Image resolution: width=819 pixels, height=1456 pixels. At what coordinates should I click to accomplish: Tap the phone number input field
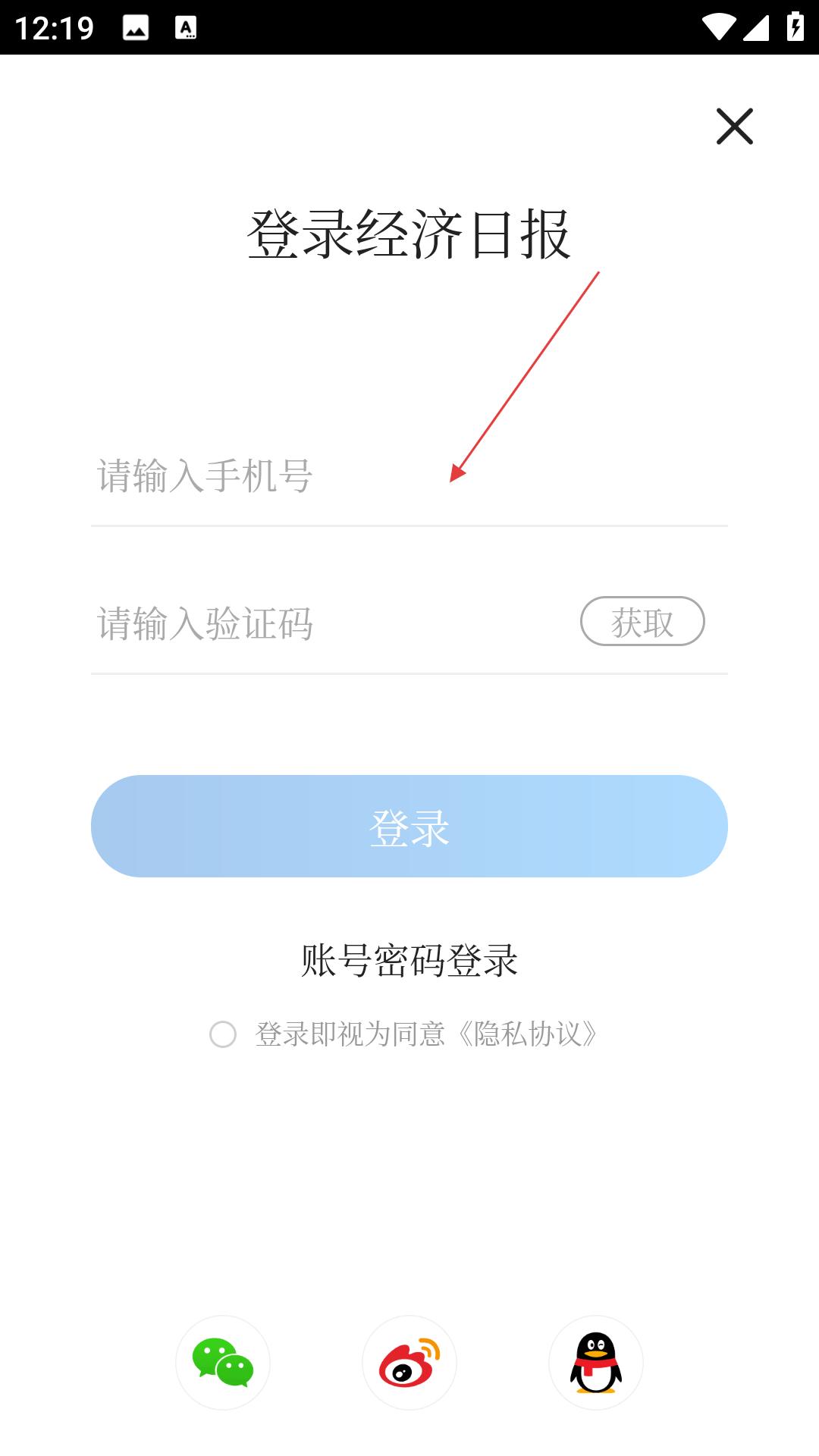[x=409, y=476]
